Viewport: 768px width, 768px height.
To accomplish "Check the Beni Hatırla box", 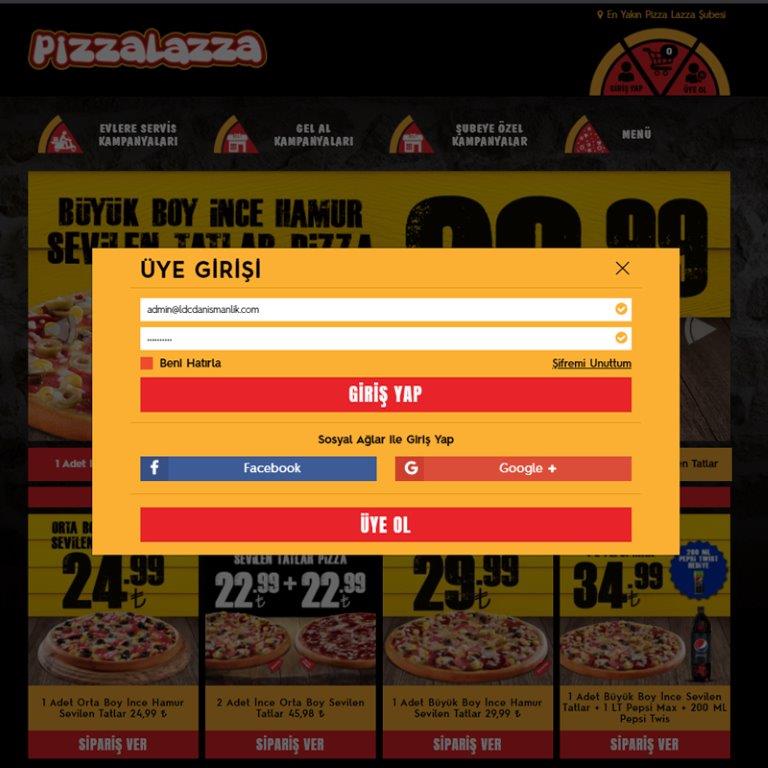I will click(147, 363).
